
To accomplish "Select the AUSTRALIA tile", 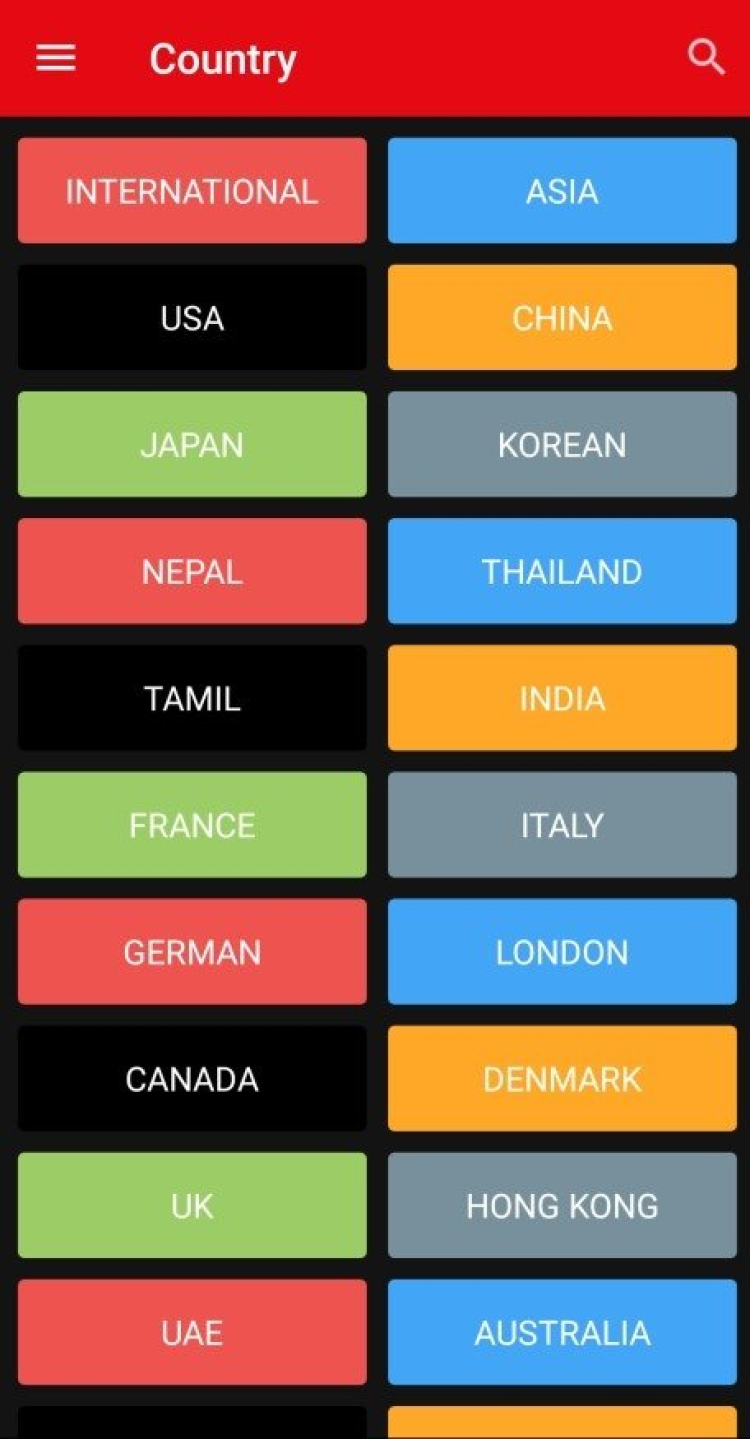I will click(x=562, y=1333).
